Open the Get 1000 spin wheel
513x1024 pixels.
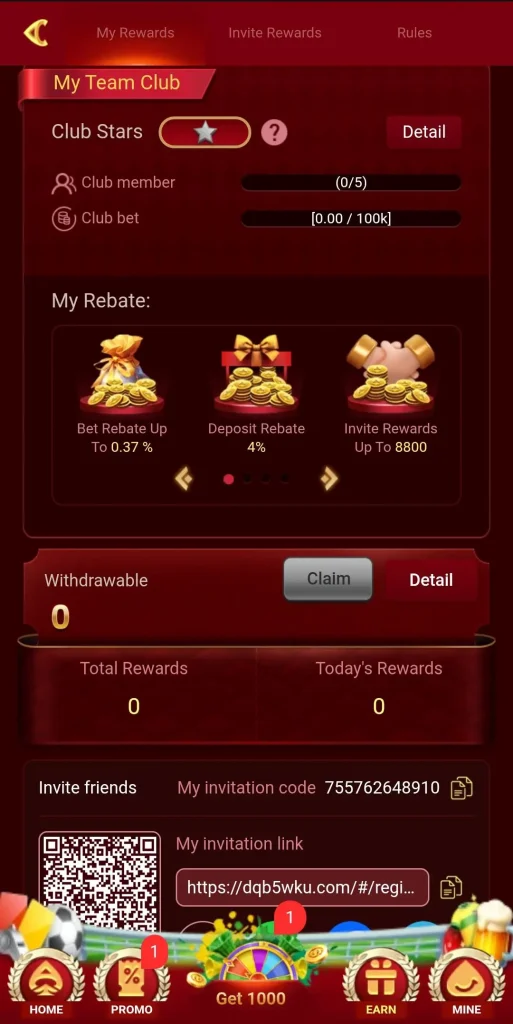pyautogui.click(x=251, y=973)
